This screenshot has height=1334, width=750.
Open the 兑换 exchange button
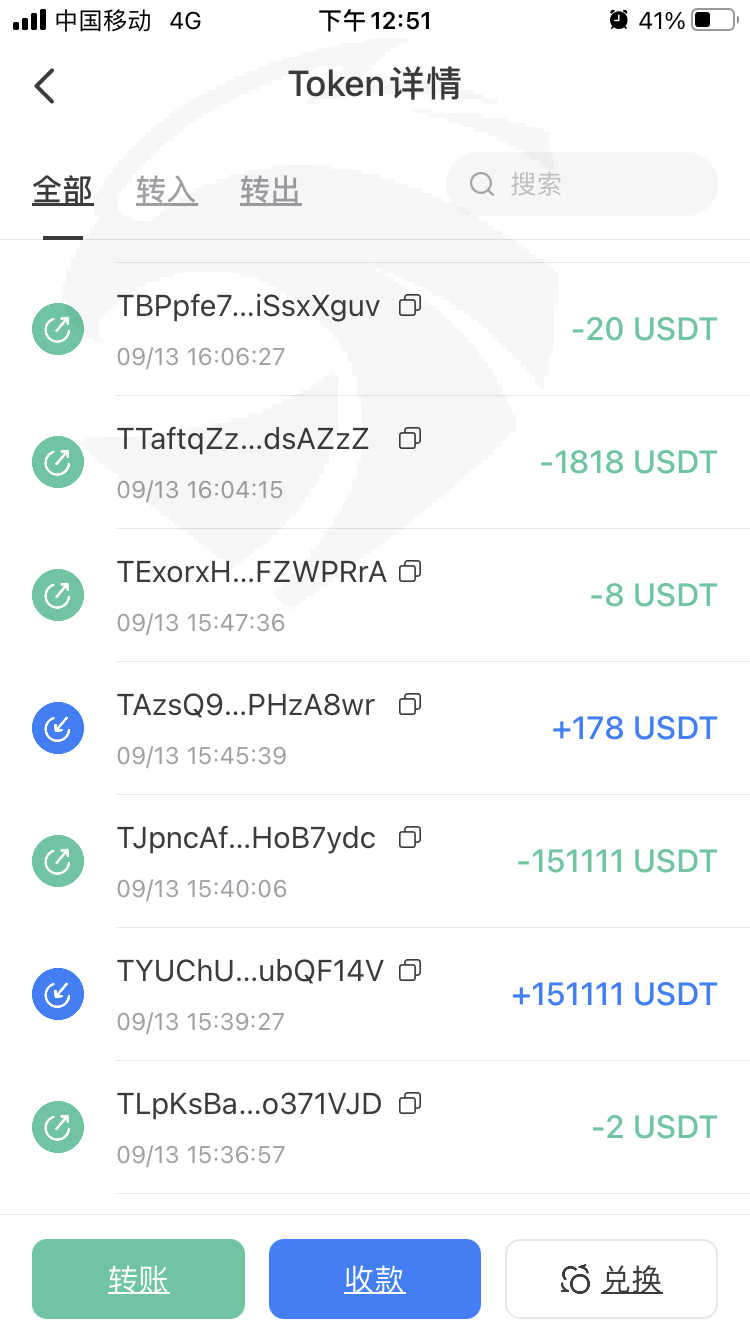coord(611,1279)
